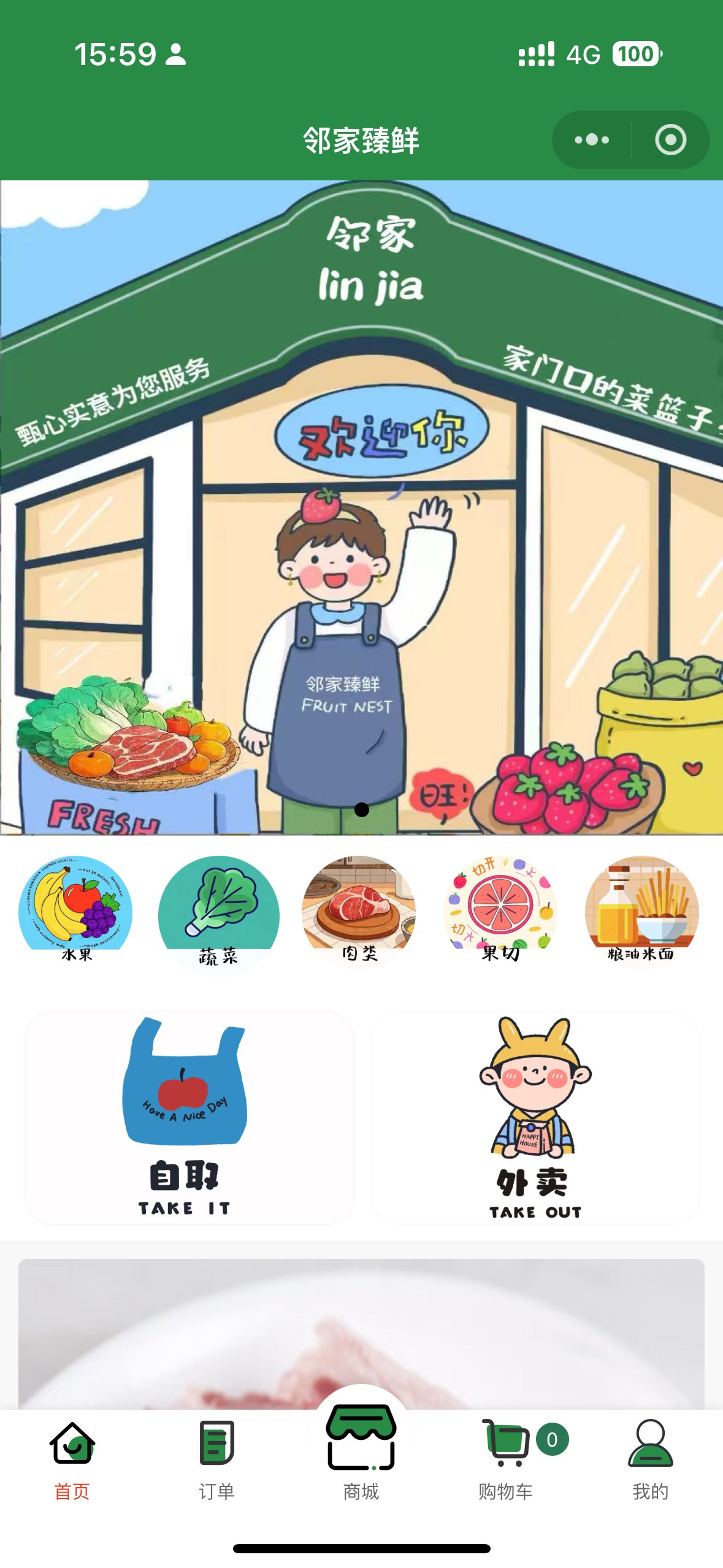Image resolution: width=723 pixels, height=1568 pixels.
Task: Select the 肉类 meat category
Action: point(359,909)
